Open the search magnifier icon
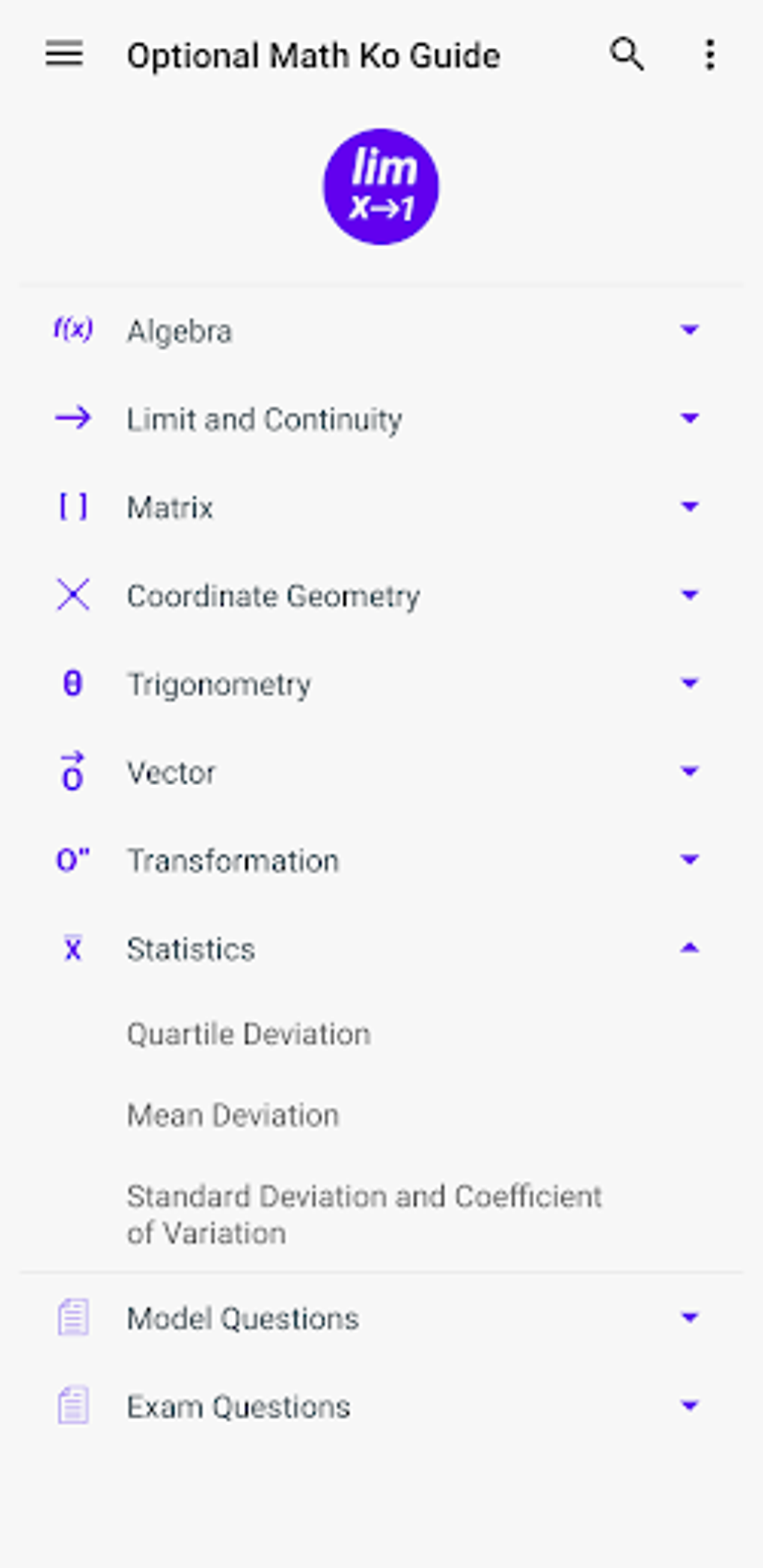The image size is (763, 1568). point(627,55)
